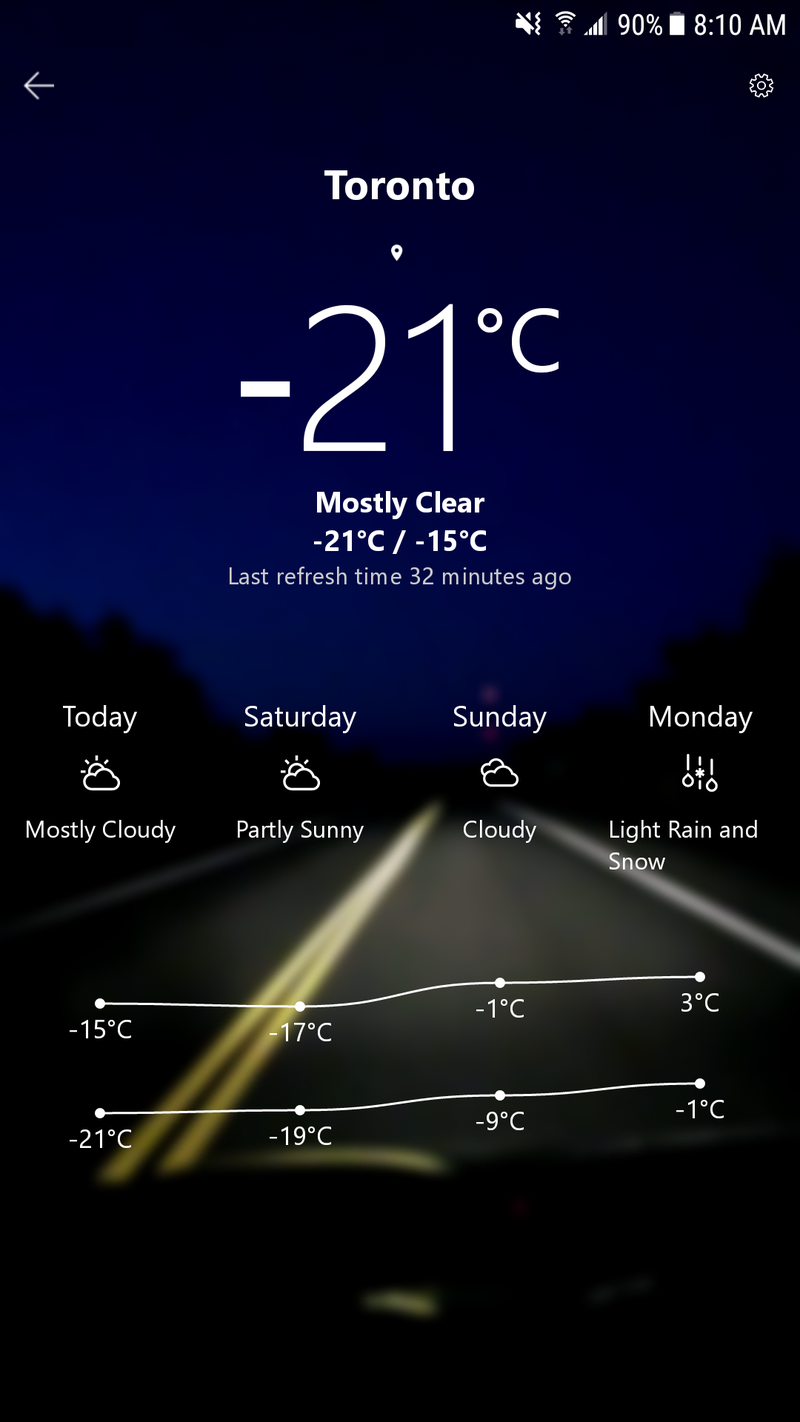Screen dimensions: 800x1422
Task: Open Today's Mostly Cloudy forecast
Action: pyautogui.click(x=100, y=773)
